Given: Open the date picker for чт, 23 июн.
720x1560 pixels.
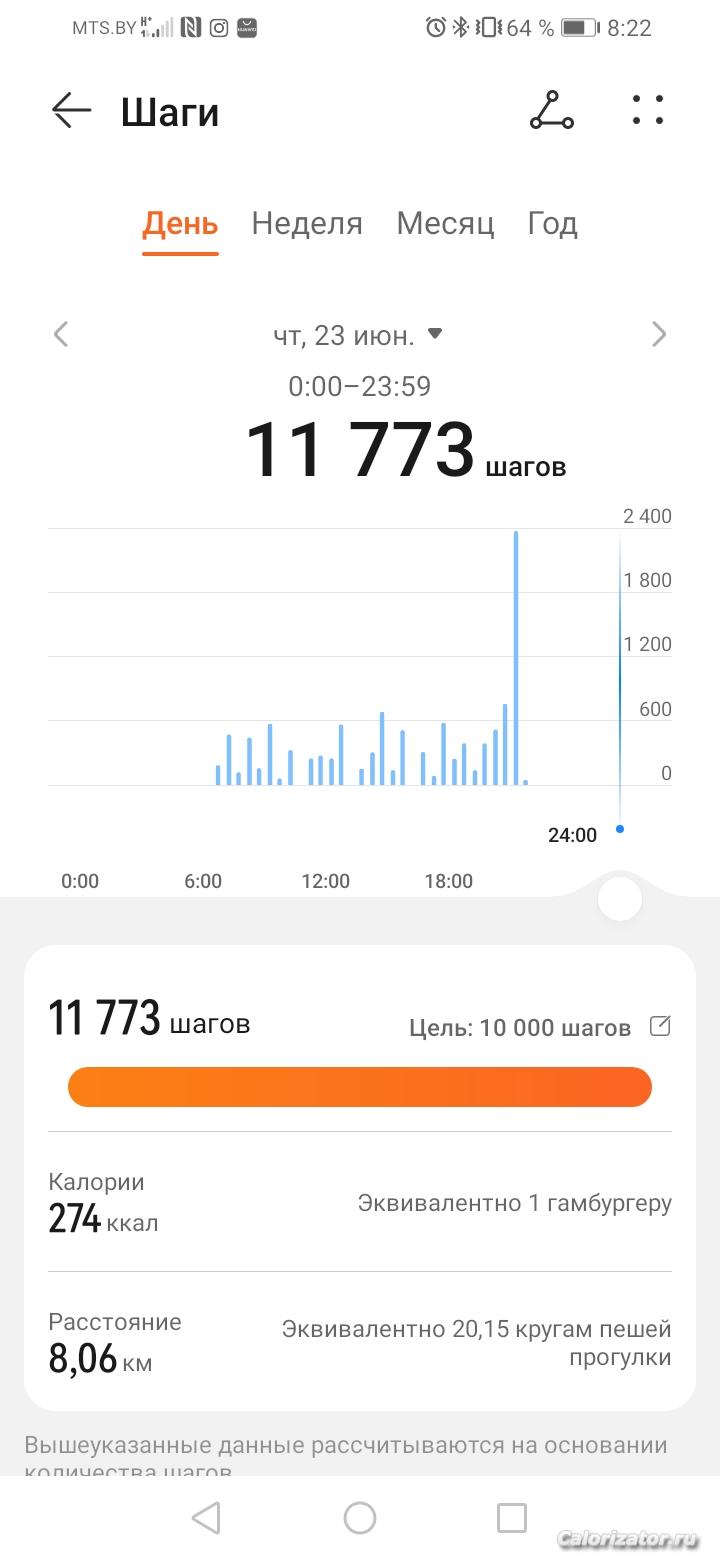Looking at the screenshot, I should pos(358,336).
